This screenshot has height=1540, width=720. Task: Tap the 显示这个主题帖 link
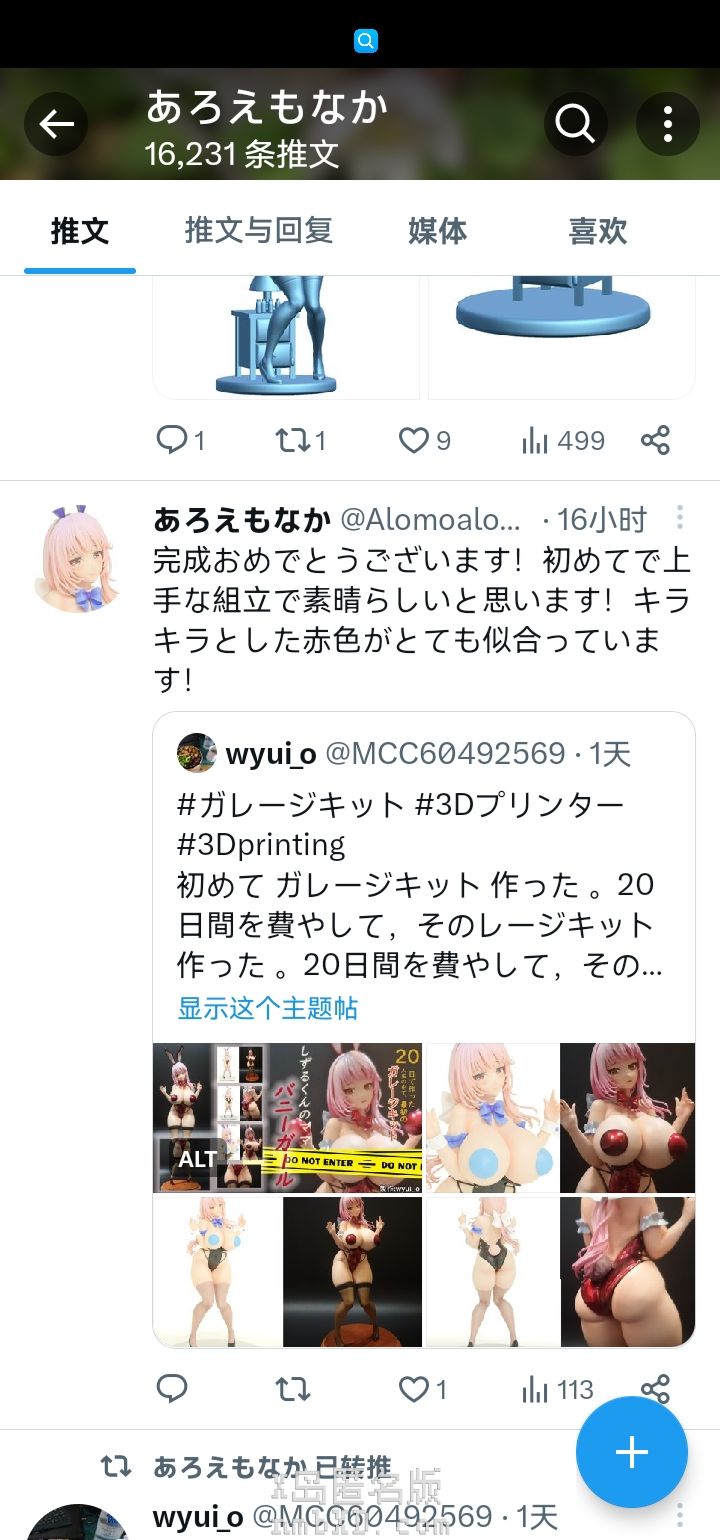click(267, 1008)
